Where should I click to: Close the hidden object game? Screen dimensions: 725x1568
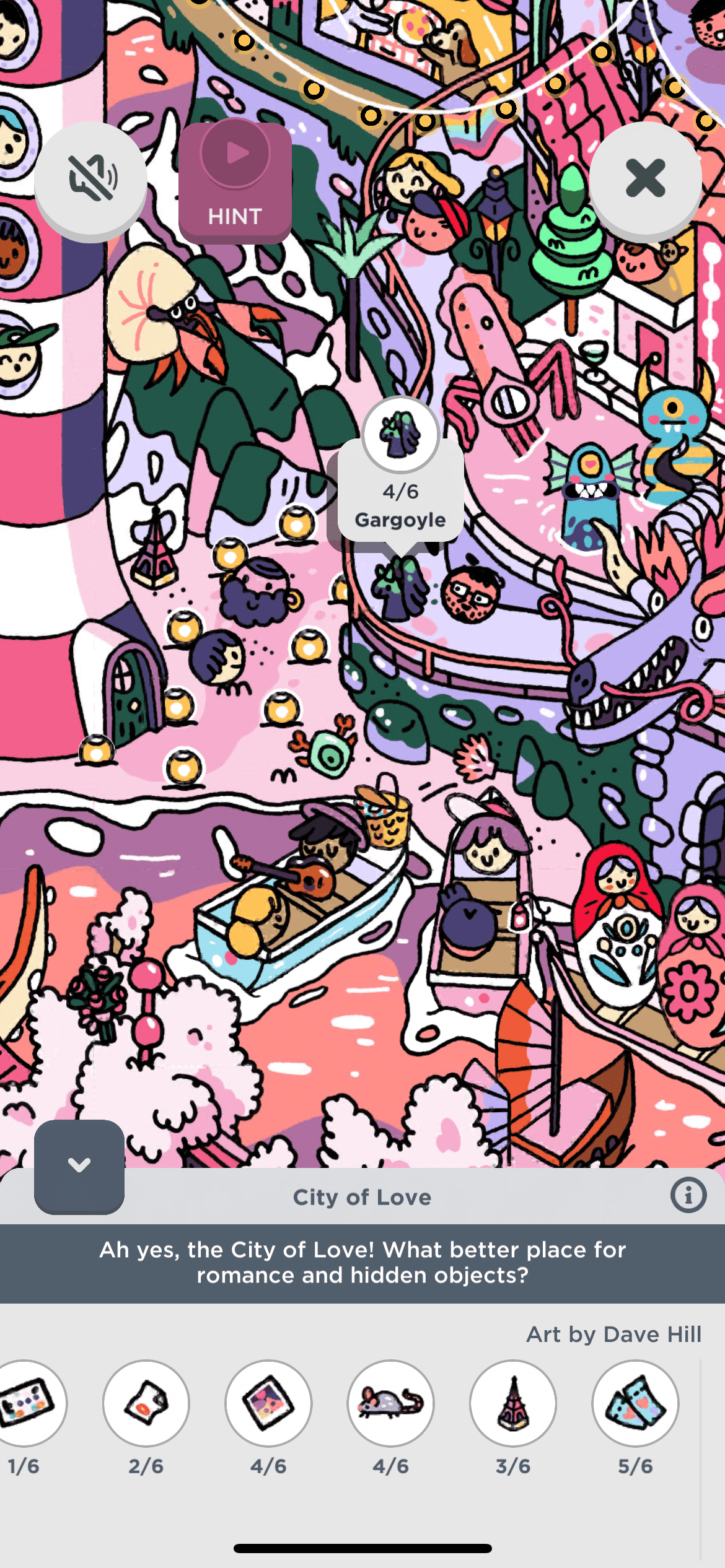(645, 179)
